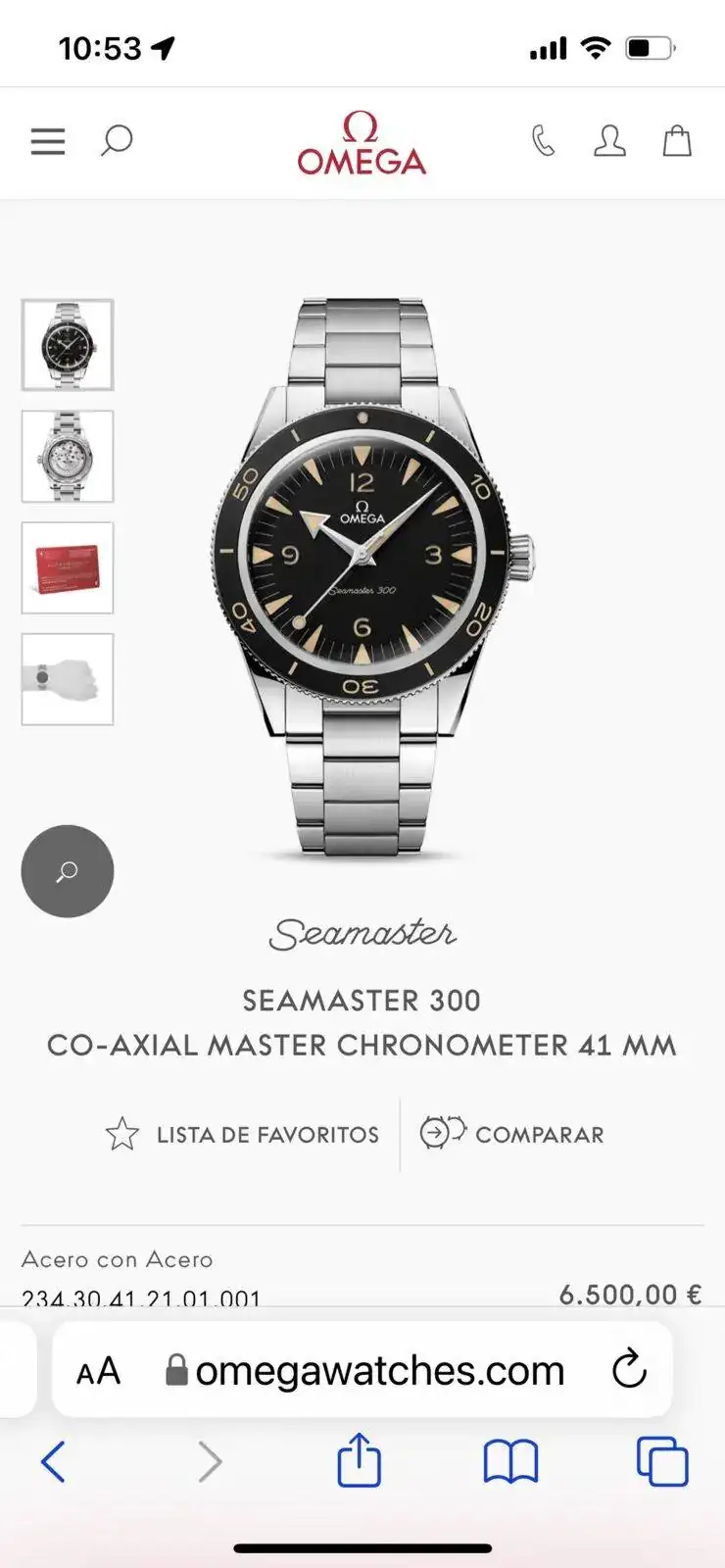Show all open Safari tabs
725x1568 pixels.
pyautogui.click(x=662, y=1462)
